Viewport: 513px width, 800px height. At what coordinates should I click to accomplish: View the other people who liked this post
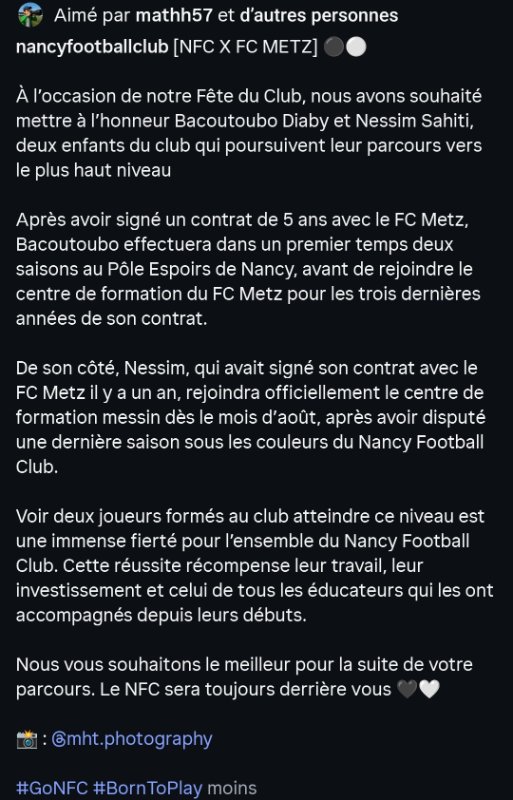click(x=319, y=15)
